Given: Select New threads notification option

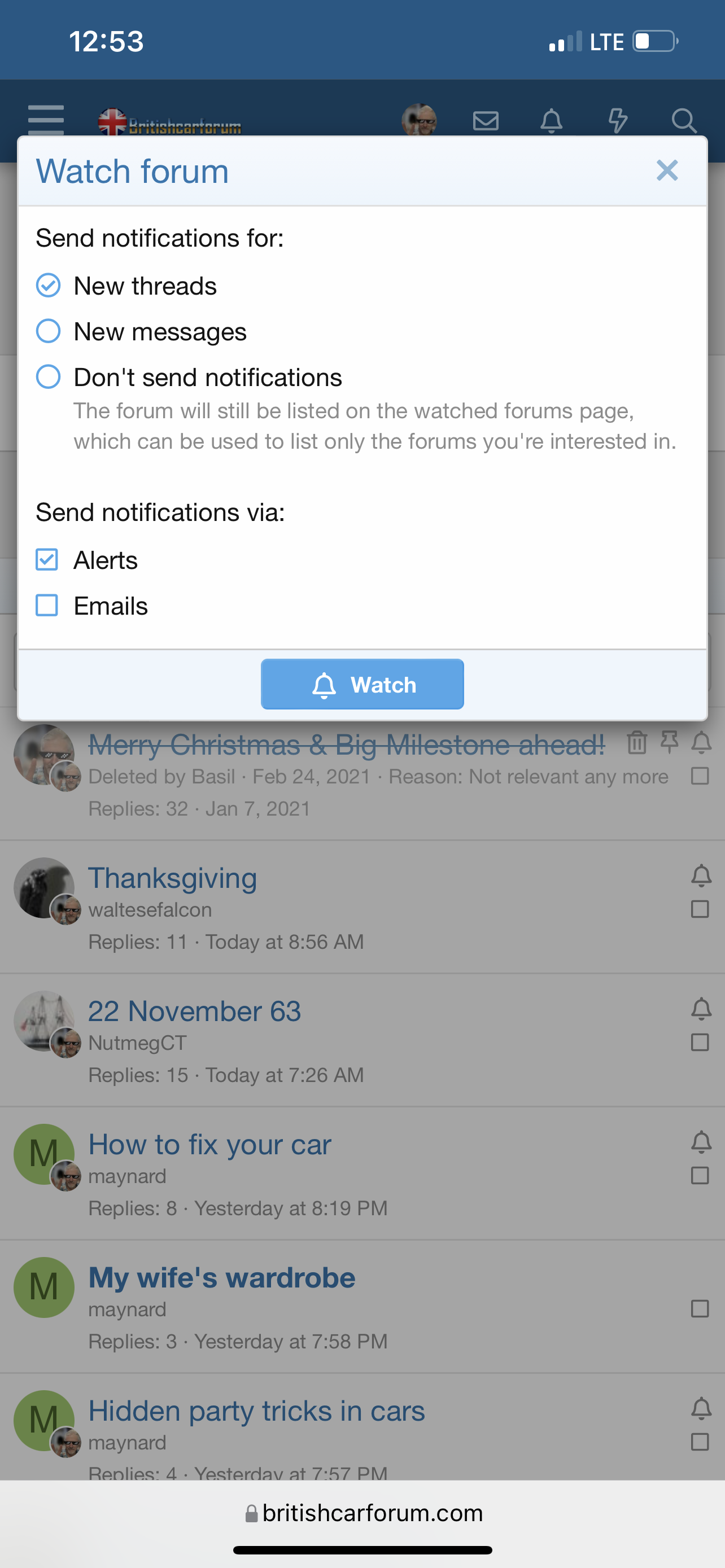Looking at the screenshot, I should click(x=48, y=286).
